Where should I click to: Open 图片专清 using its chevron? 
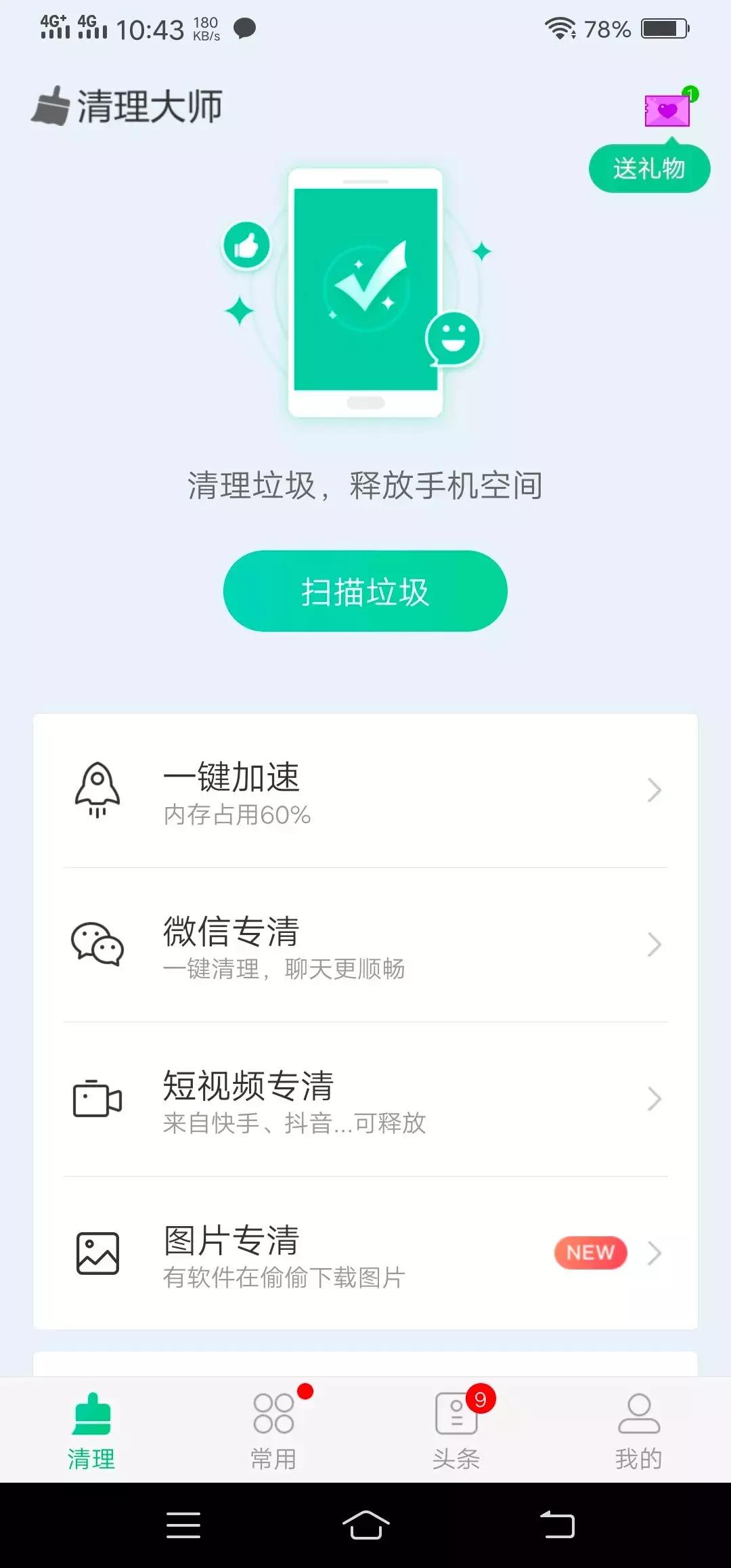click(x=652, y=1253)
